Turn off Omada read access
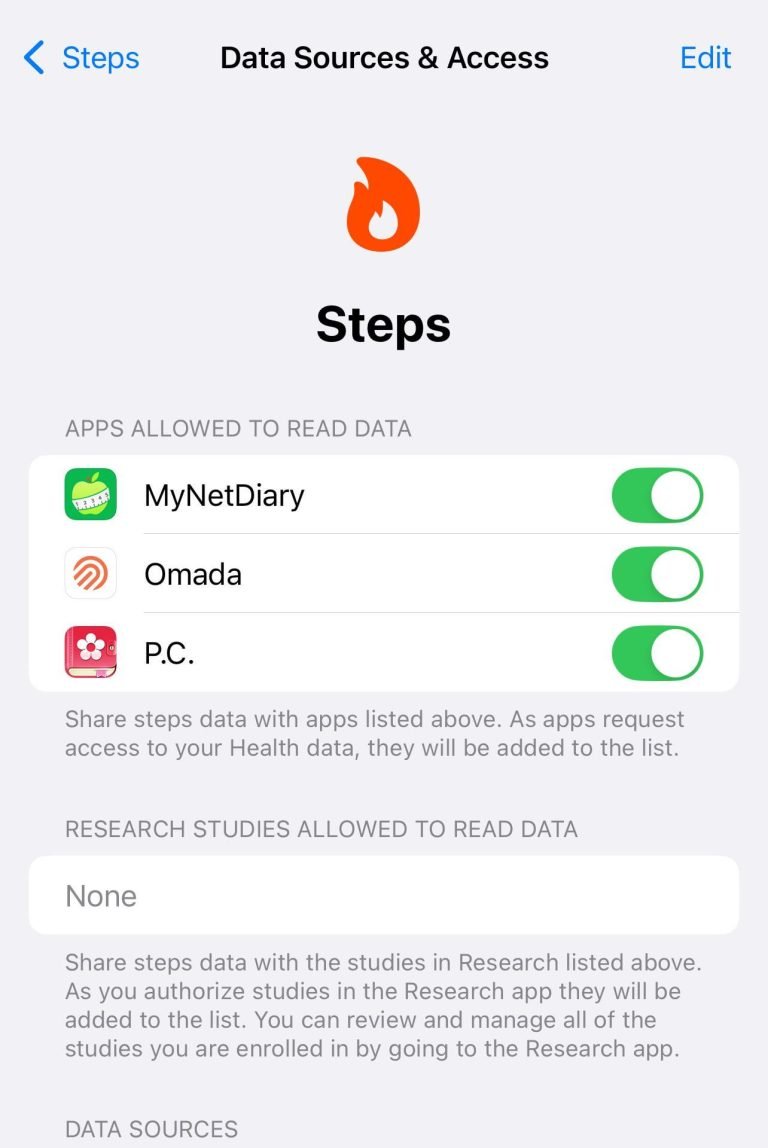Image resolution: width=768 pixels, height=1148 pixels. (657, 574)
